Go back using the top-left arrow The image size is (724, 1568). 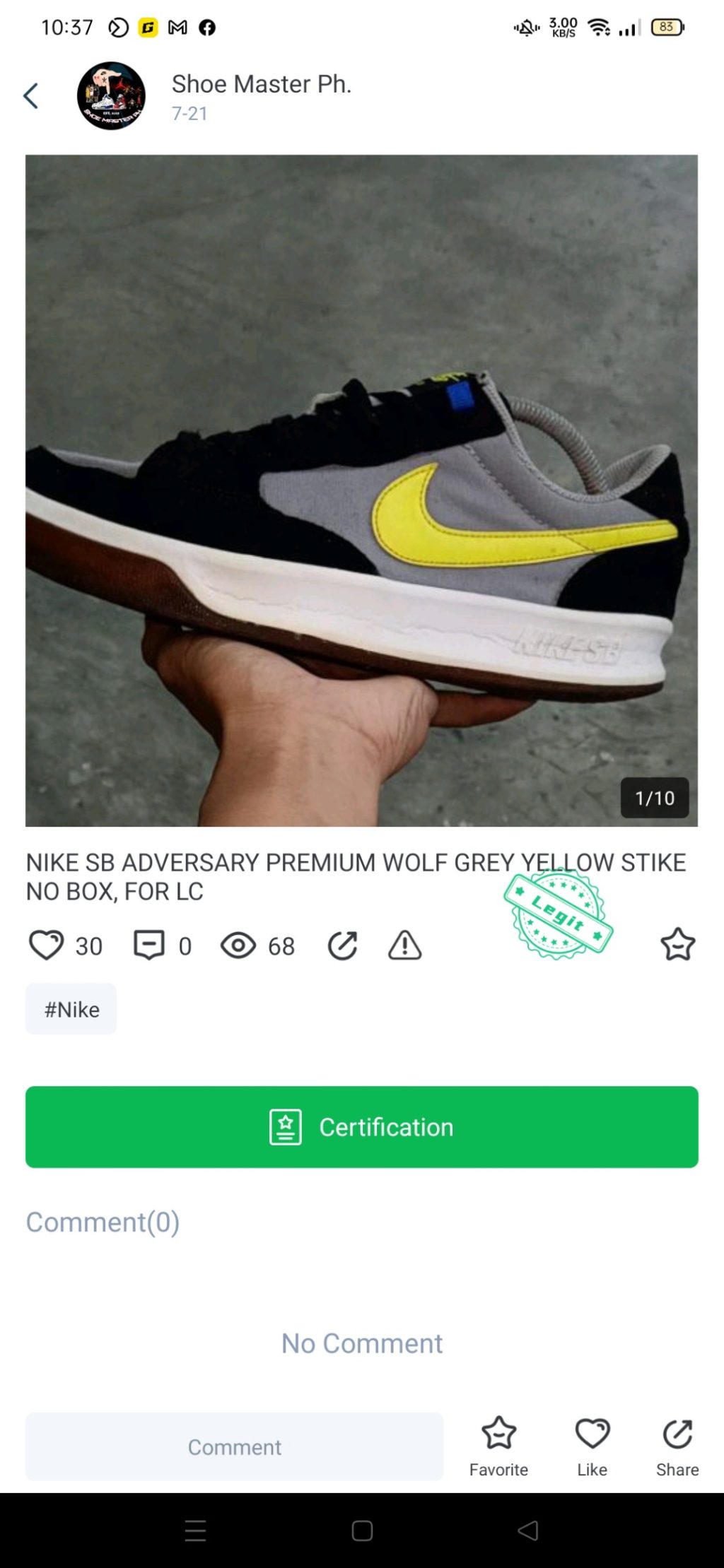pyautogui.click(x=30, y=96)
